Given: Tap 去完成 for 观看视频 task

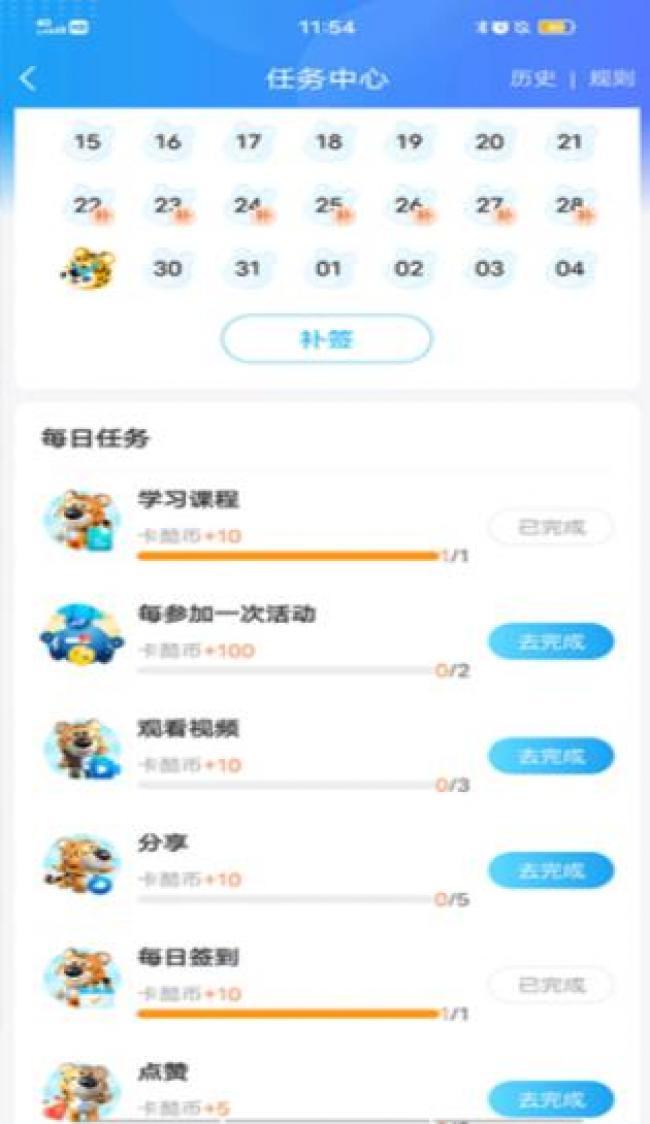Looking at the screenshot, I should click(x=551, y=756).
